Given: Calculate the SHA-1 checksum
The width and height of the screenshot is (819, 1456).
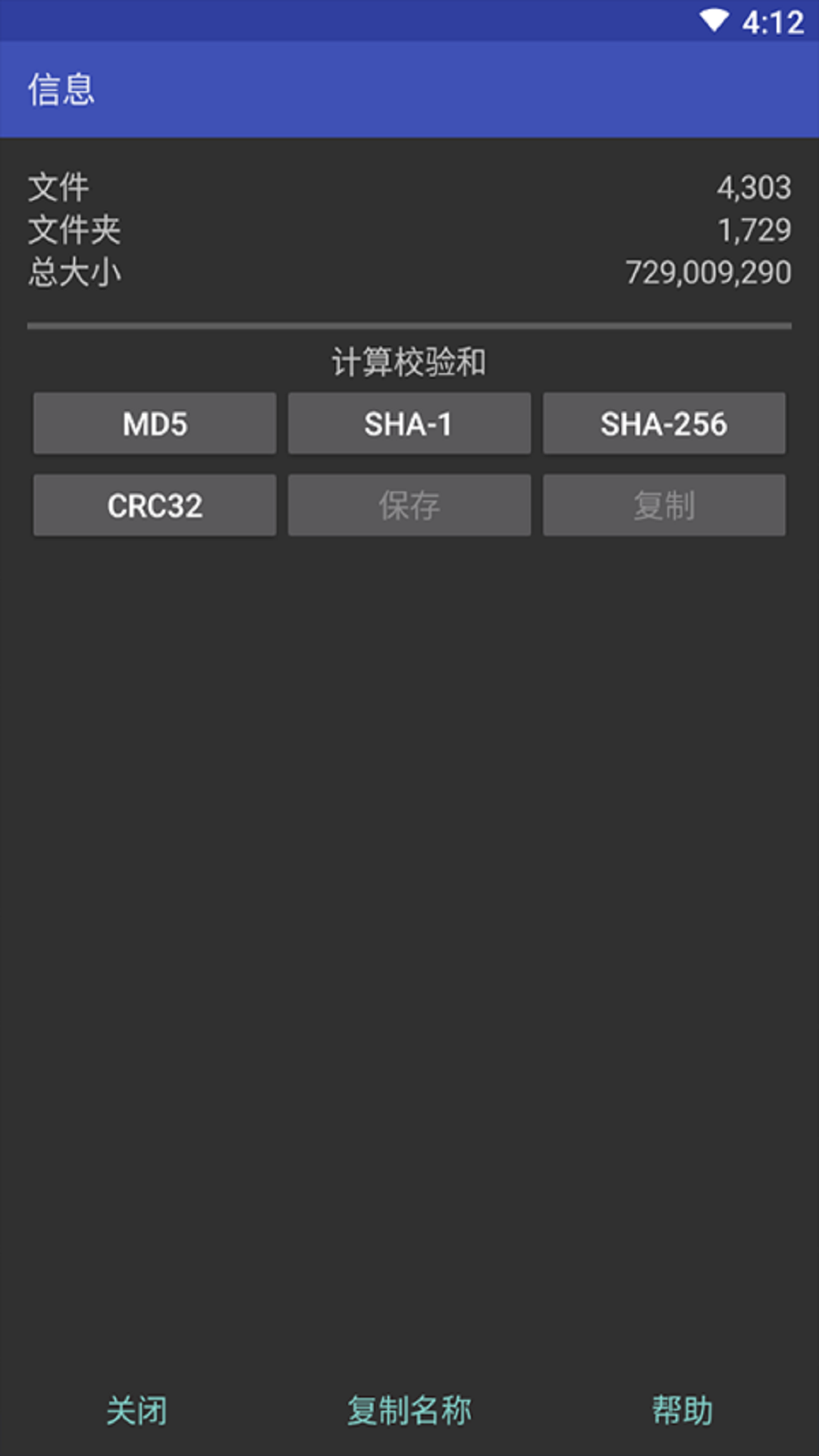Looking at the screenshot, I should tap(409, 424).
